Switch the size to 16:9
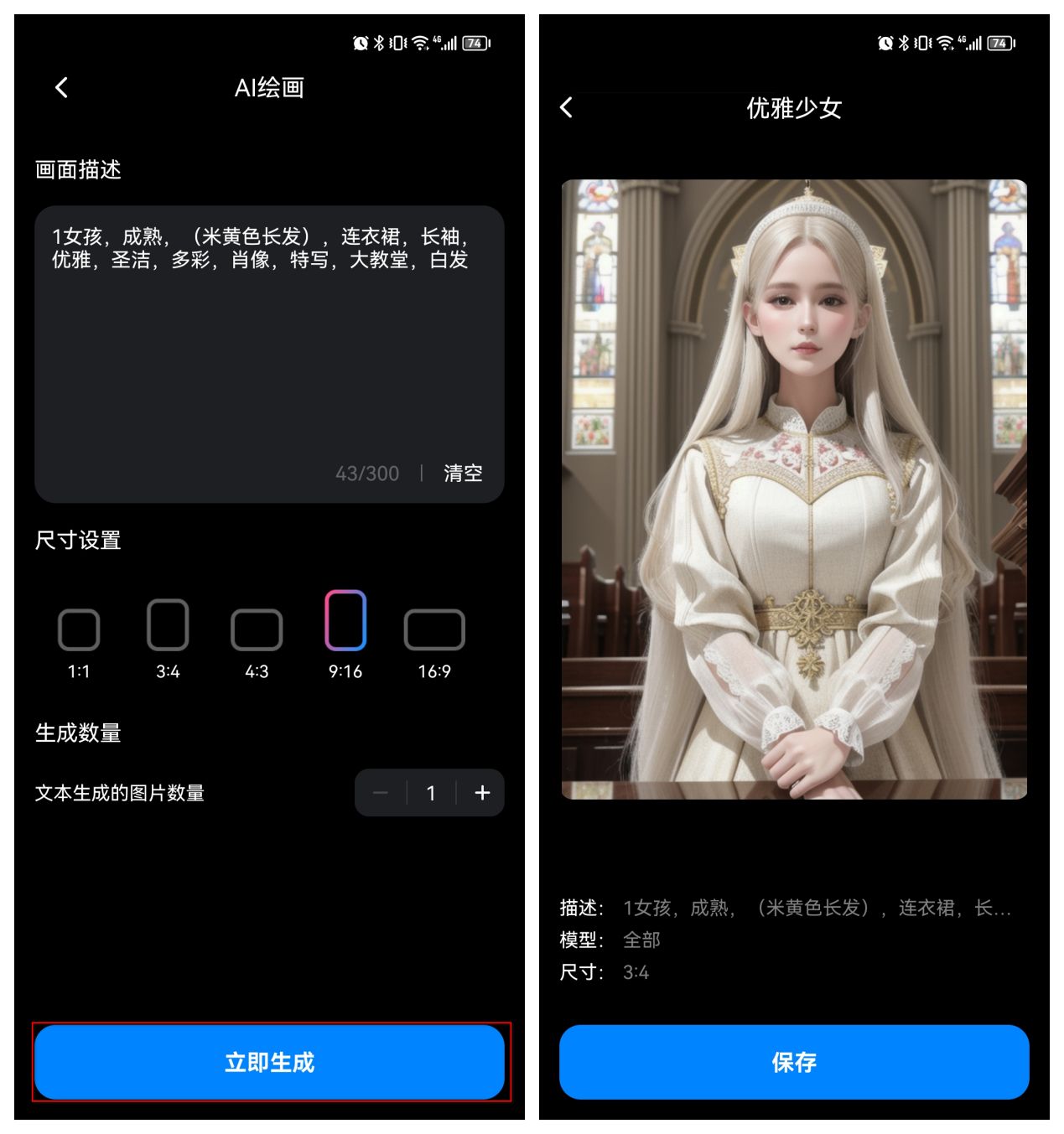Screen dimensions: 1064x1134 coord(434,630)
